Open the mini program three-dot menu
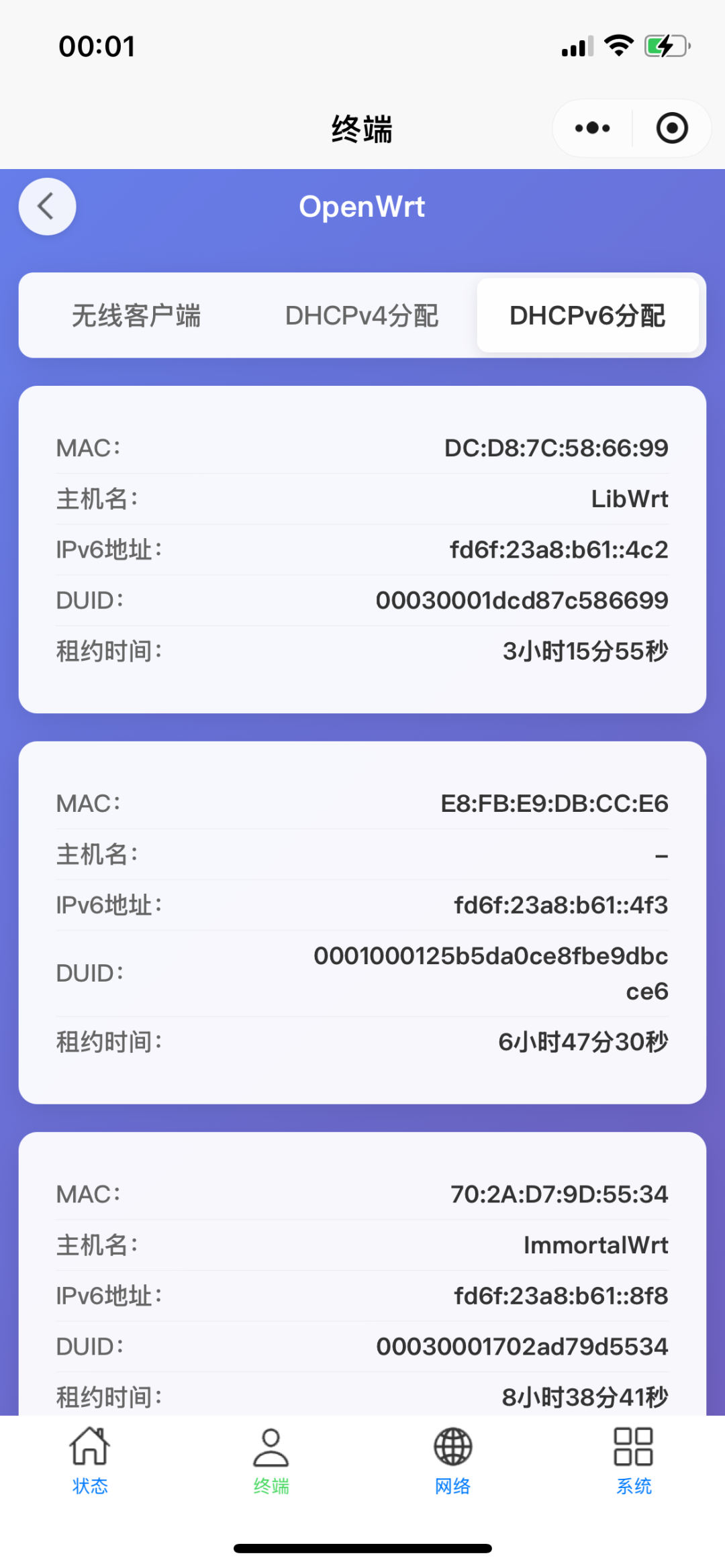The width and height of the screenshot is (725, 1568). pyautogui.click(x=592, y=128)
